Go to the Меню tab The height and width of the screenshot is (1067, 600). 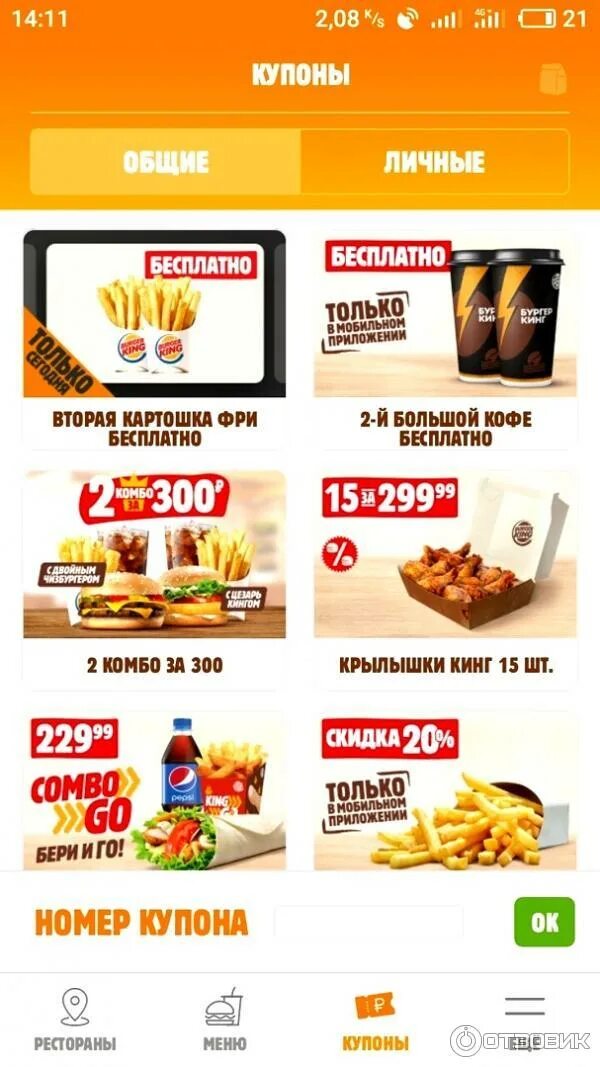(224, 1020)
